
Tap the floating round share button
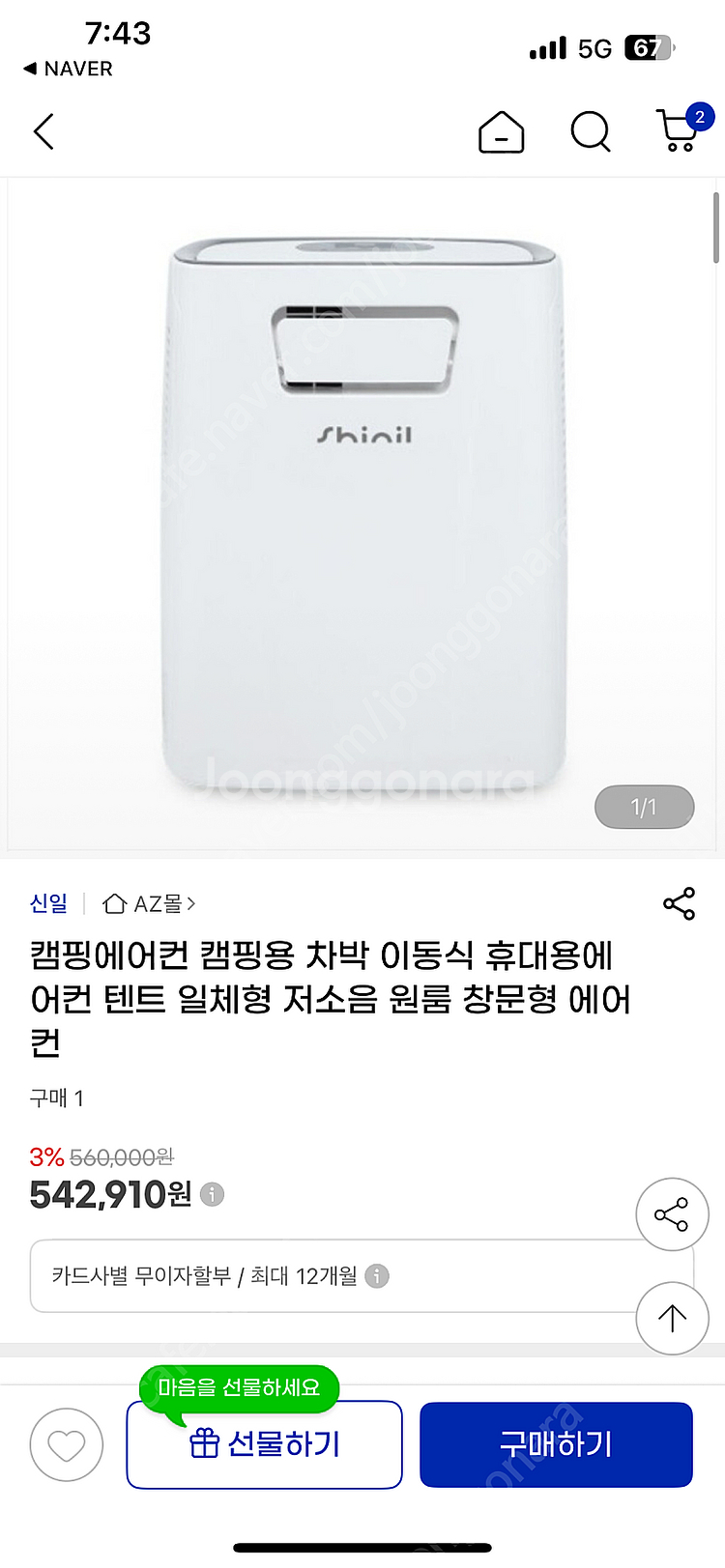click(x=672, y=1214)
